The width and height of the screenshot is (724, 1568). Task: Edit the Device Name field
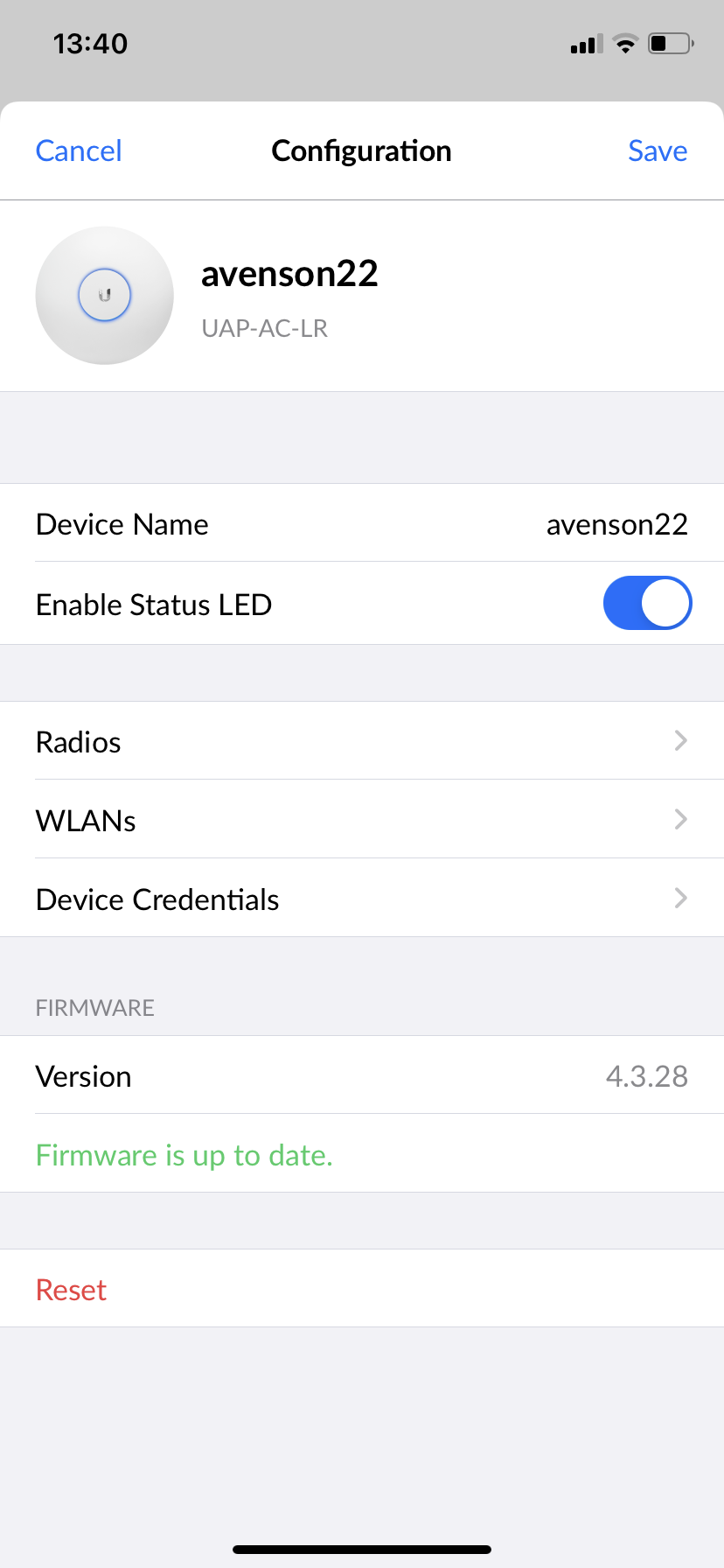click(362, 523)
